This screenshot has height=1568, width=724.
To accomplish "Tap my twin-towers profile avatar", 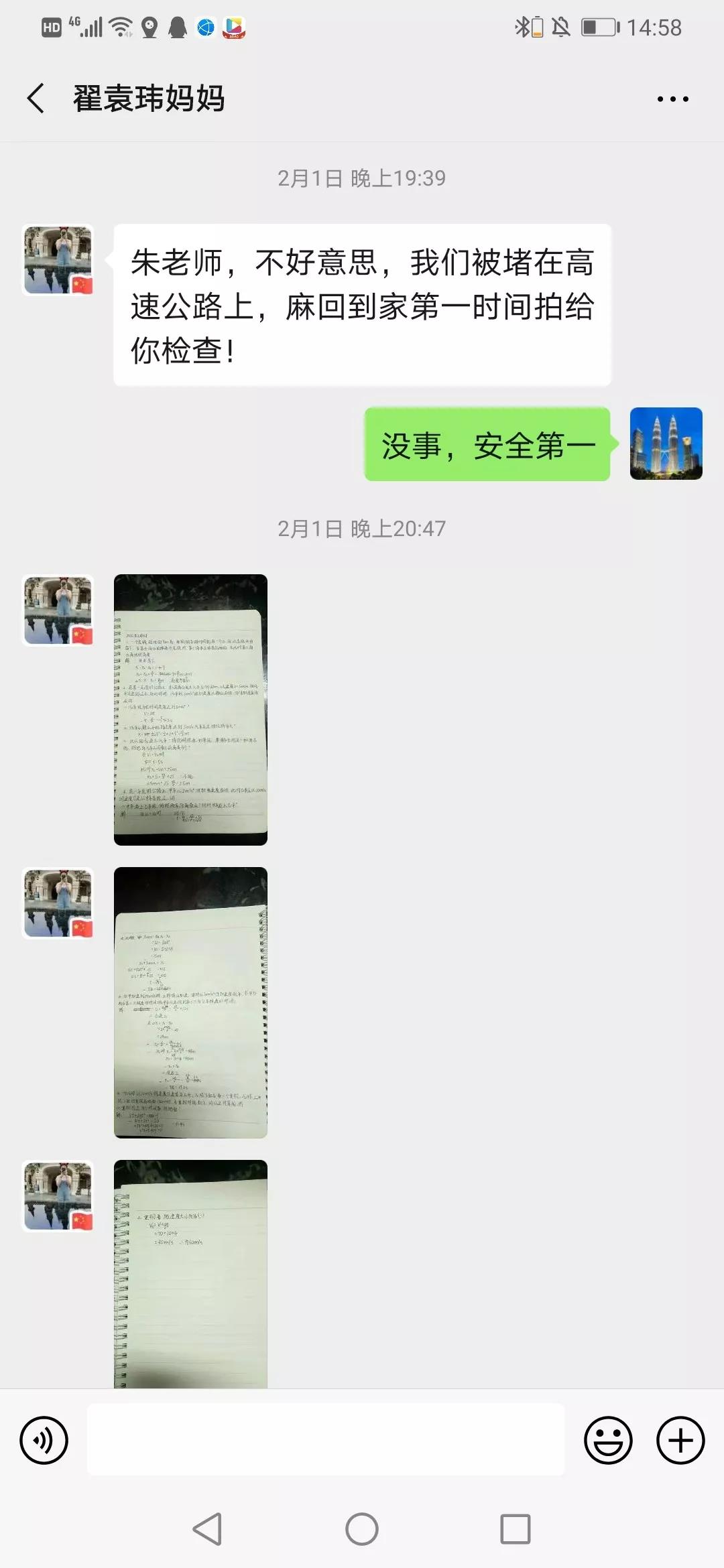I will [x=666, y=444].
